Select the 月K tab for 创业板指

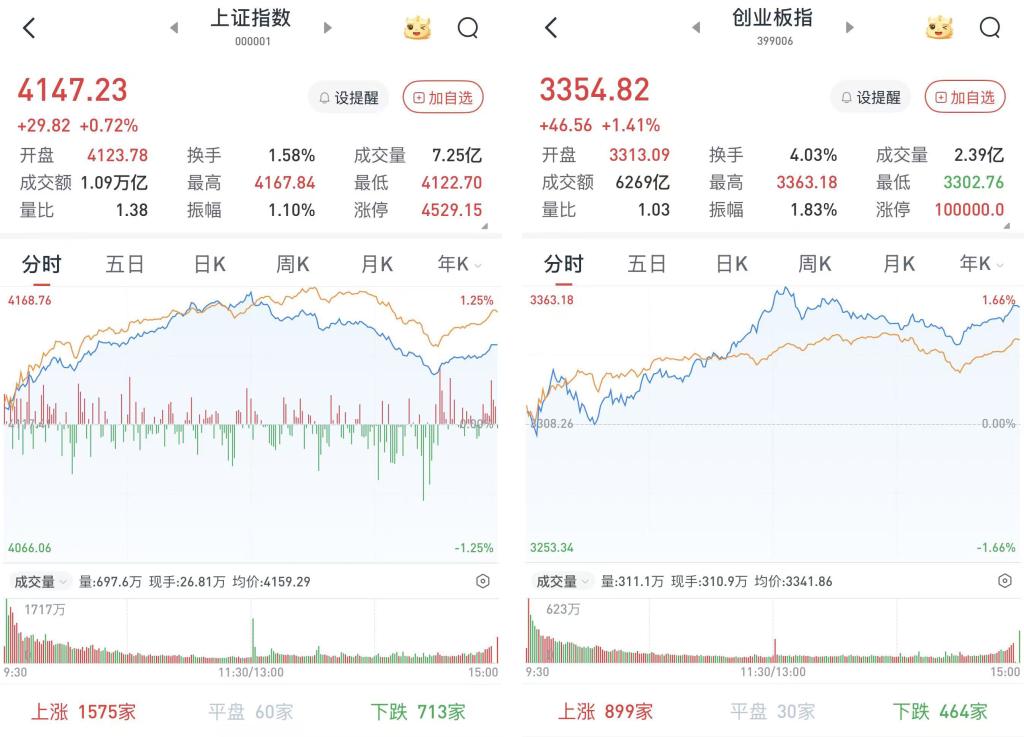point(899,264)
